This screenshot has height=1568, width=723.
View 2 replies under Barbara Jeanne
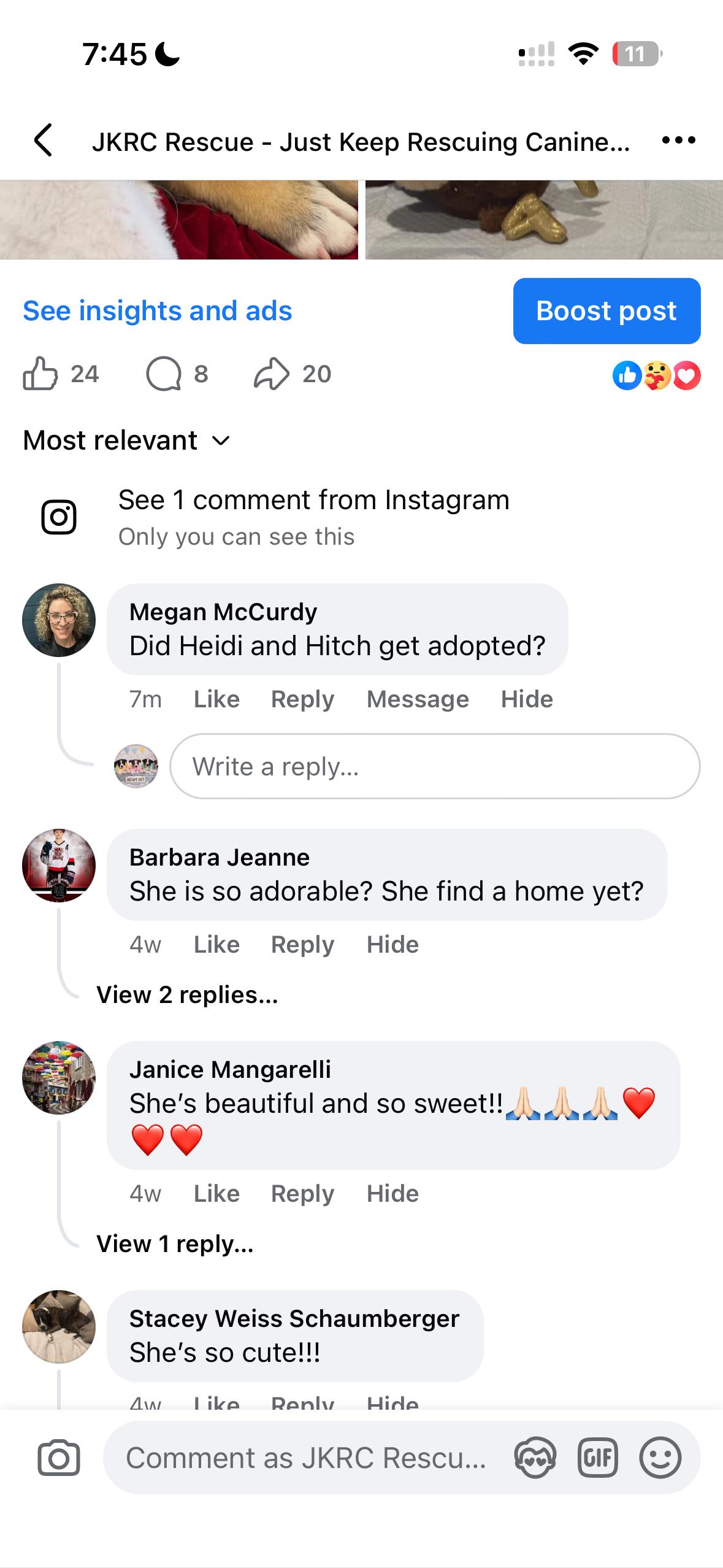click(187, 995)
